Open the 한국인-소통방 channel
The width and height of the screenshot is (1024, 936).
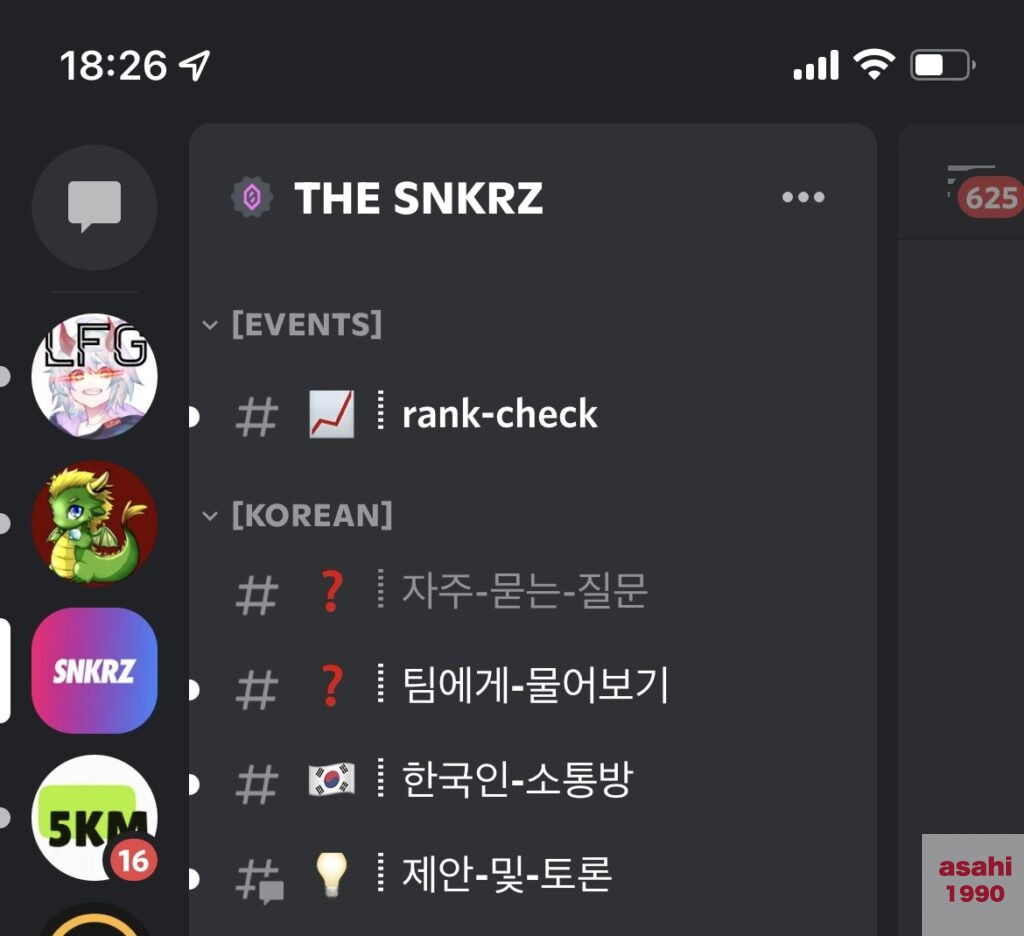516,780
